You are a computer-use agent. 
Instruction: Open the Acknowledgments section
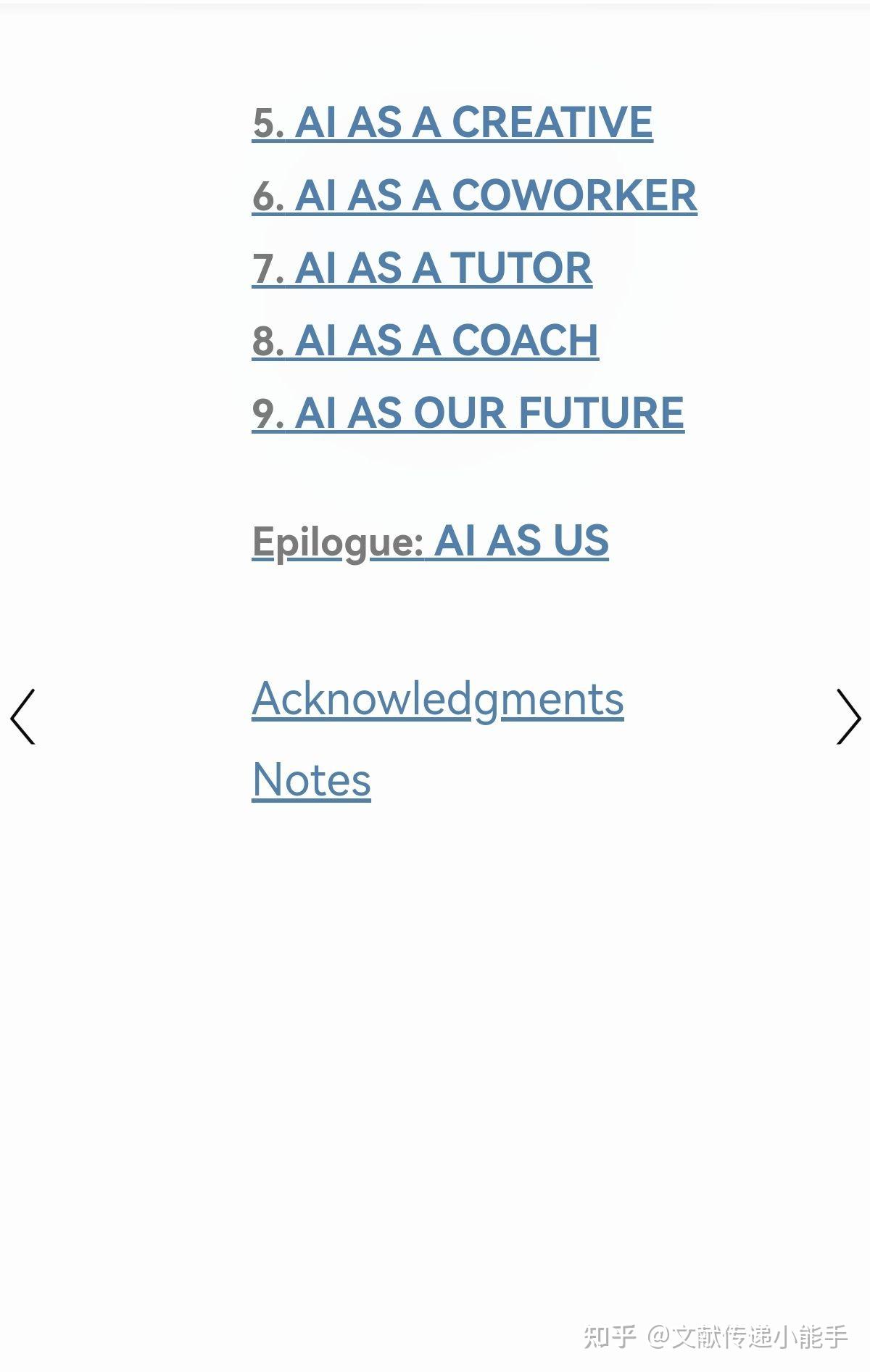pos(437,699)
